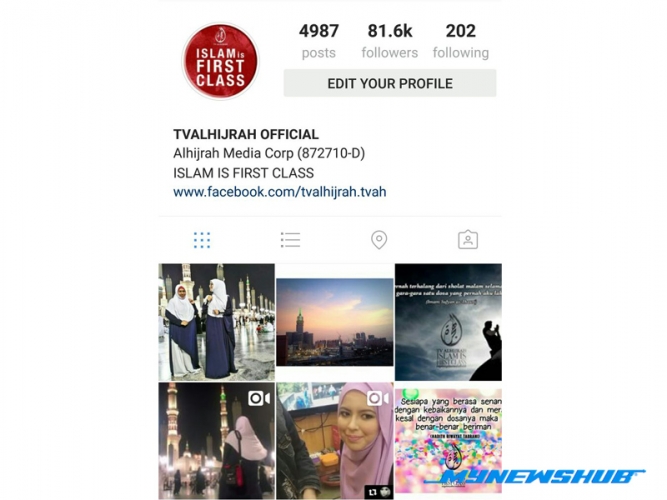Switch to the grid view tab

[x=202, y=240]
